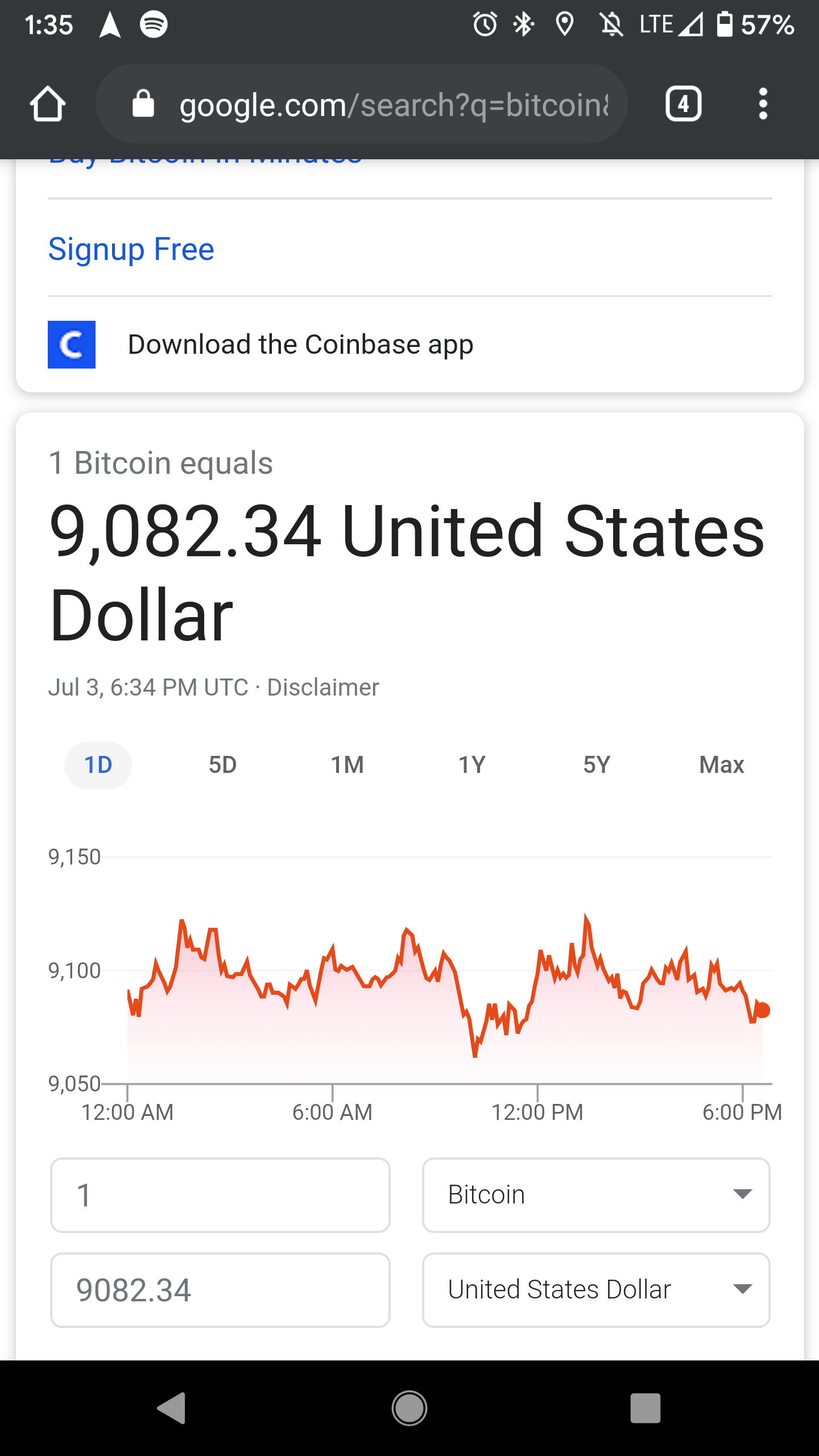Switch chart to 1M range
819x1456 pixels.
347,765
